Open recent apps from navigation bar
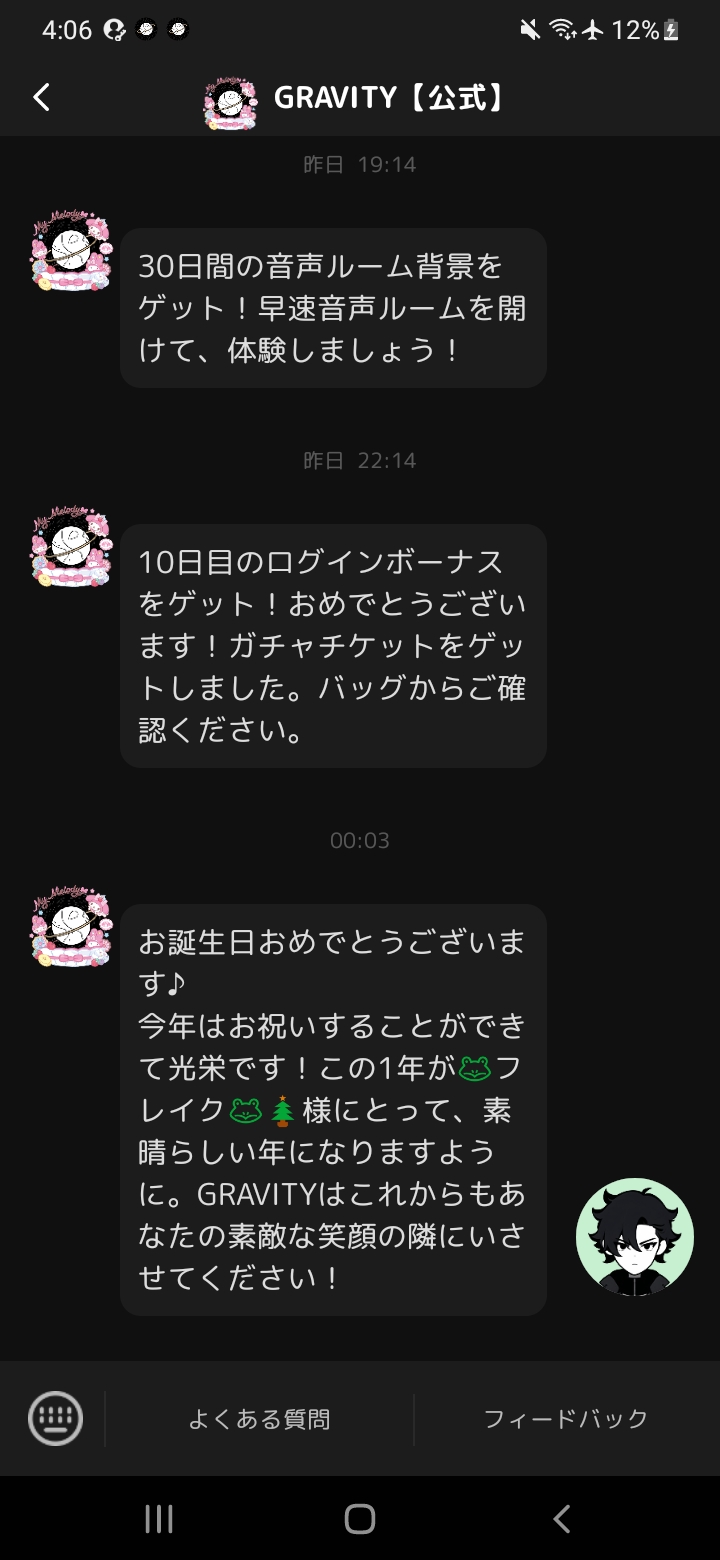The image size is (720, 1560). (159, 1519)
